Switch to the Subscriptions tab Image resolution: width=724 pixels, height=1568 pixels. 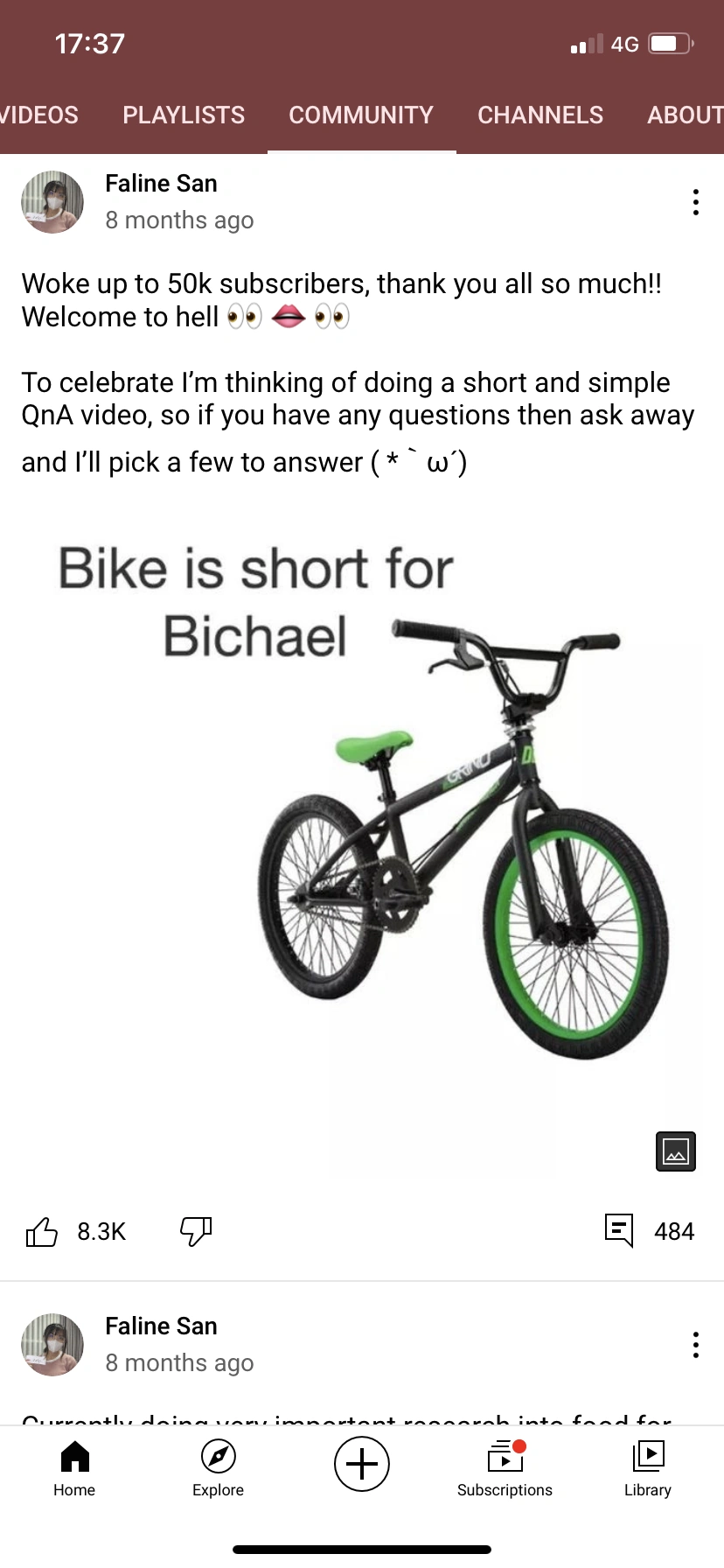(x=505, y=1467)
